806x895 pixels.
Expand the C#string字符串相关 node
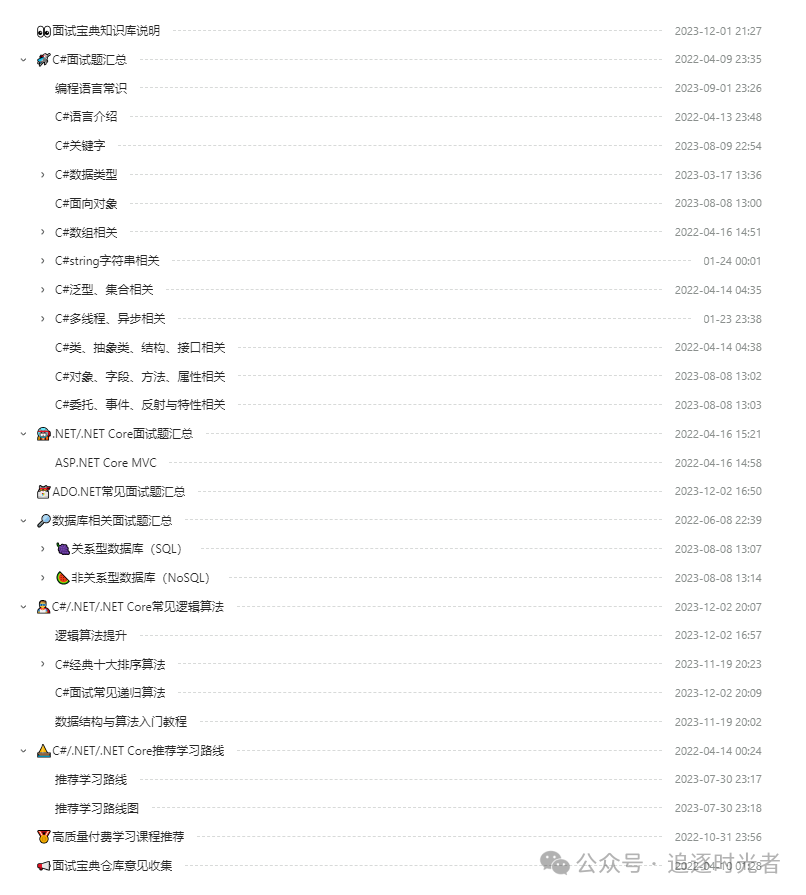tap(43, 261)
